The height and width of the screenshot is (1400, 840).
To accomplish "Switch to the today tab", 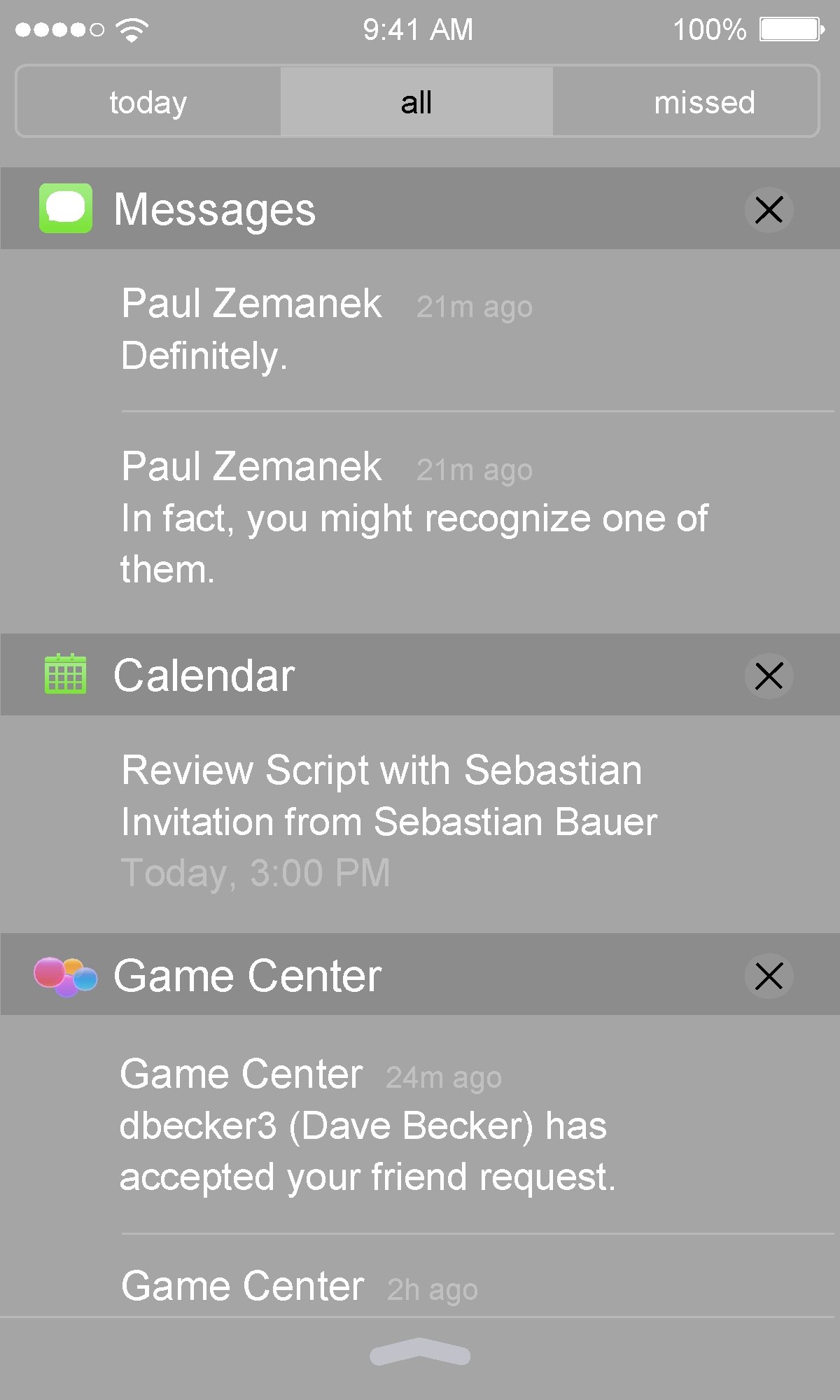I will click(148, 102).
